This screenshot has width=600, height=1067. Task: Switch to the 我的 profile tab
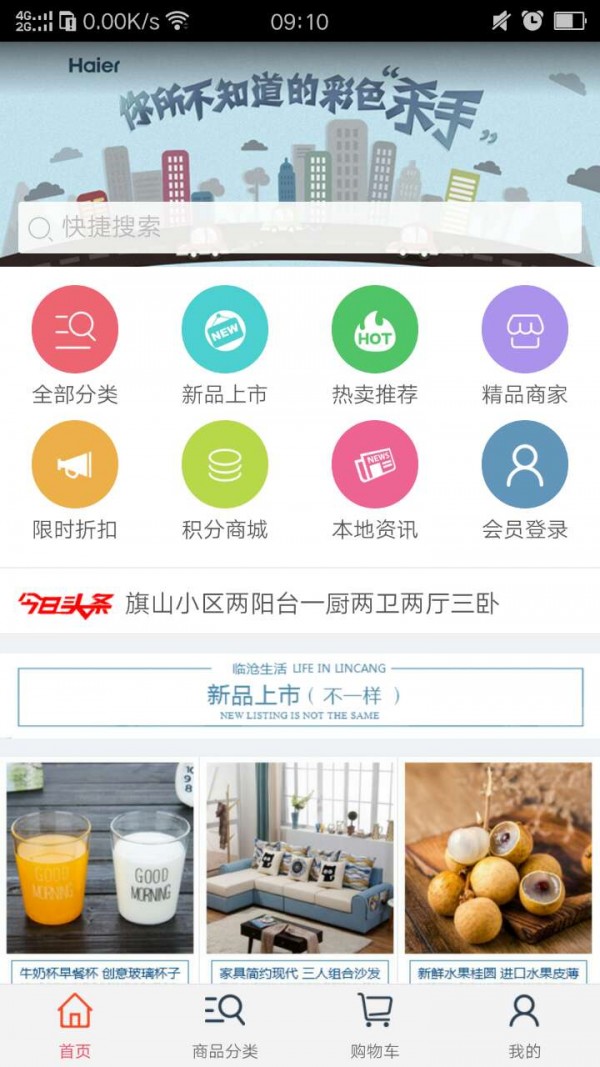[x=524, y=1025]
